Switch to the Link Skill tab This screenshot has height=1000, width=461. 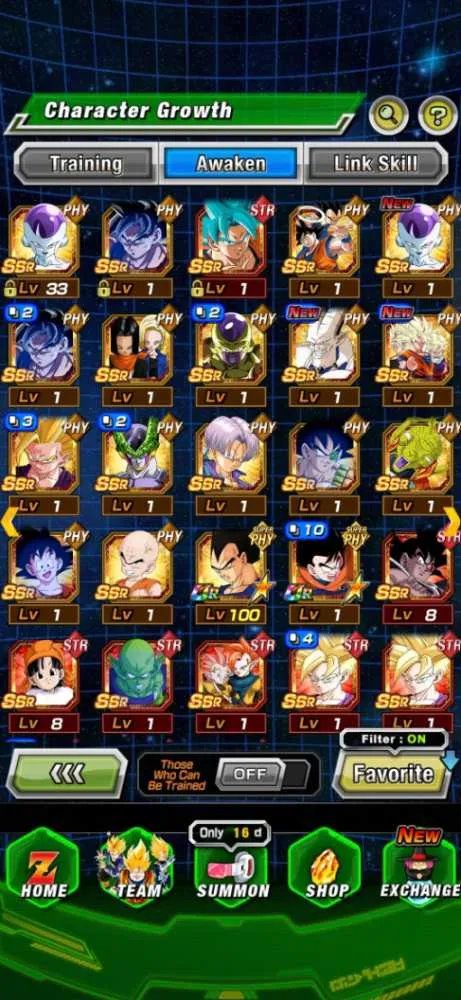click(376, 164)
